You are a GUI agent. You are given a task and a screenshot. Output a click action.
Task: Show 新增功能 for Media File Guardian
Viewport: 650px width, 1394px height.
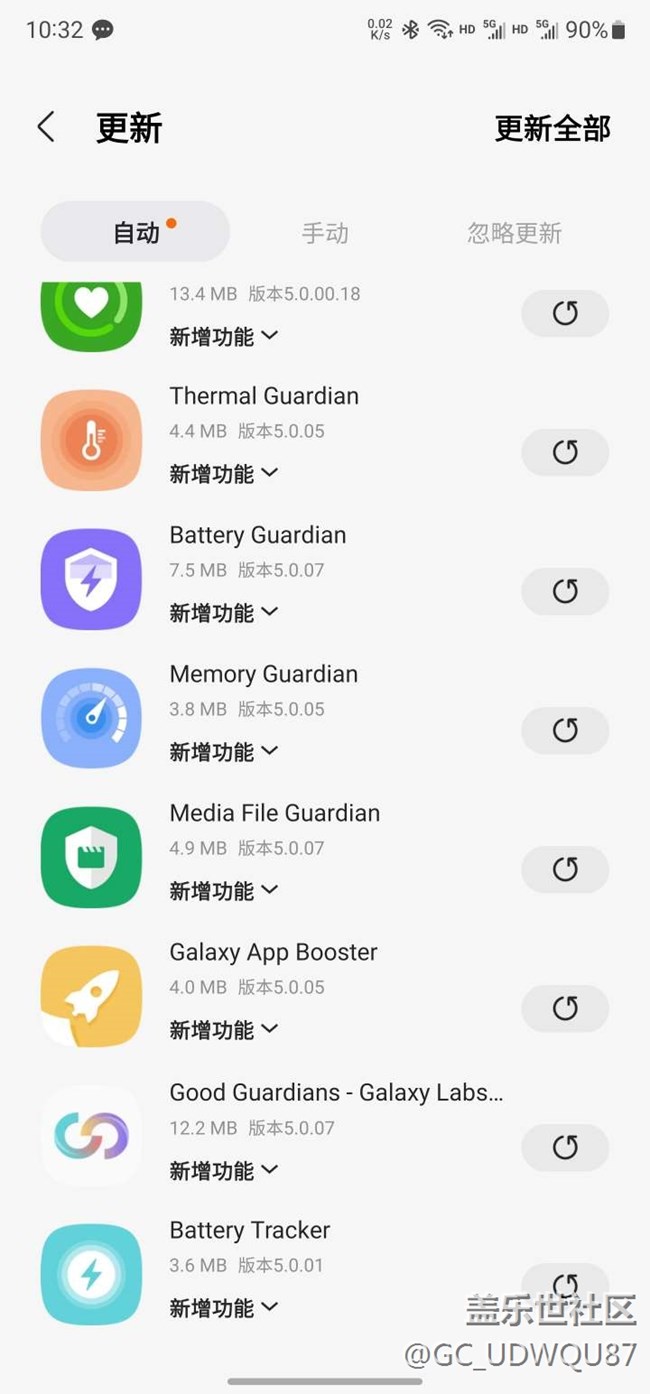(223, 891)
